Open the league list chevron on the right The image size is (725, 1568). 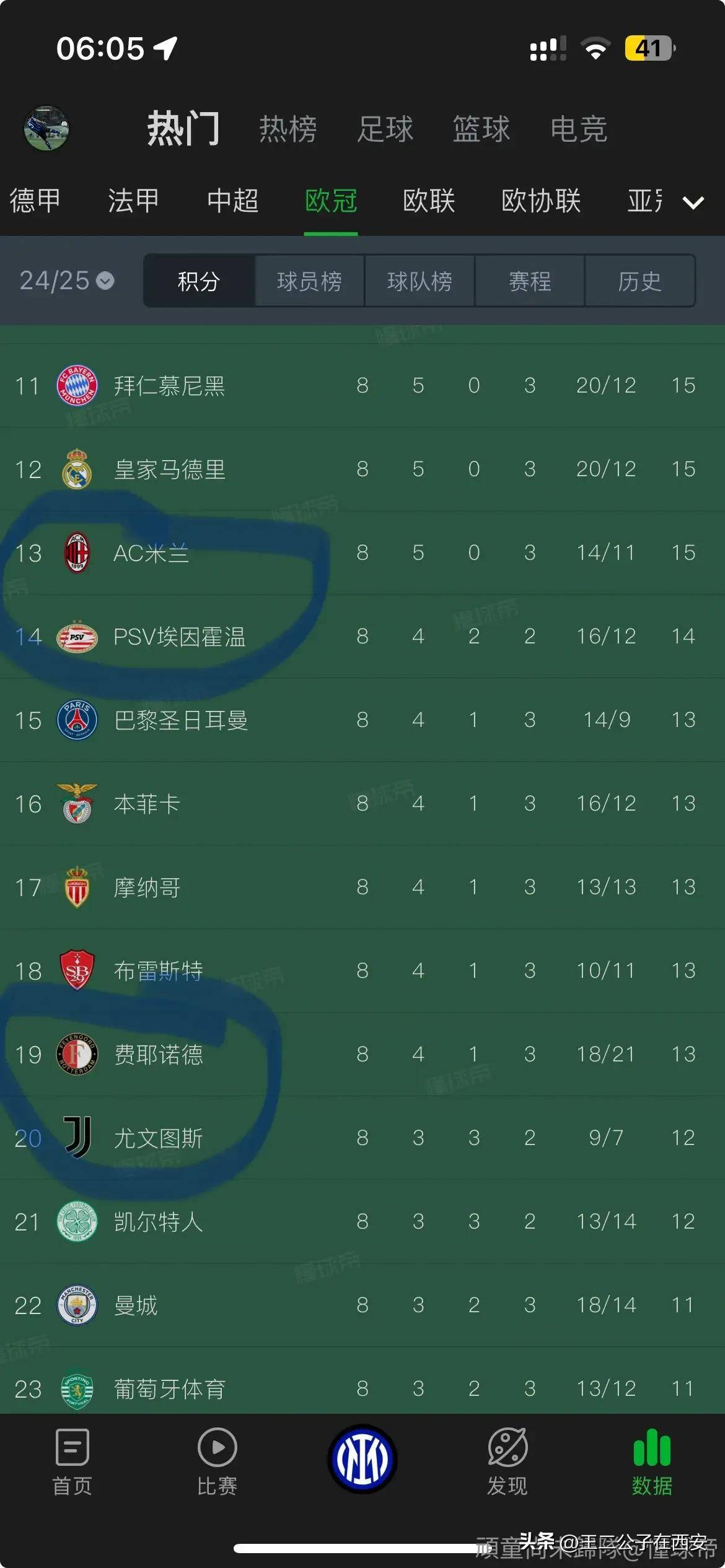tap(694, 202)
